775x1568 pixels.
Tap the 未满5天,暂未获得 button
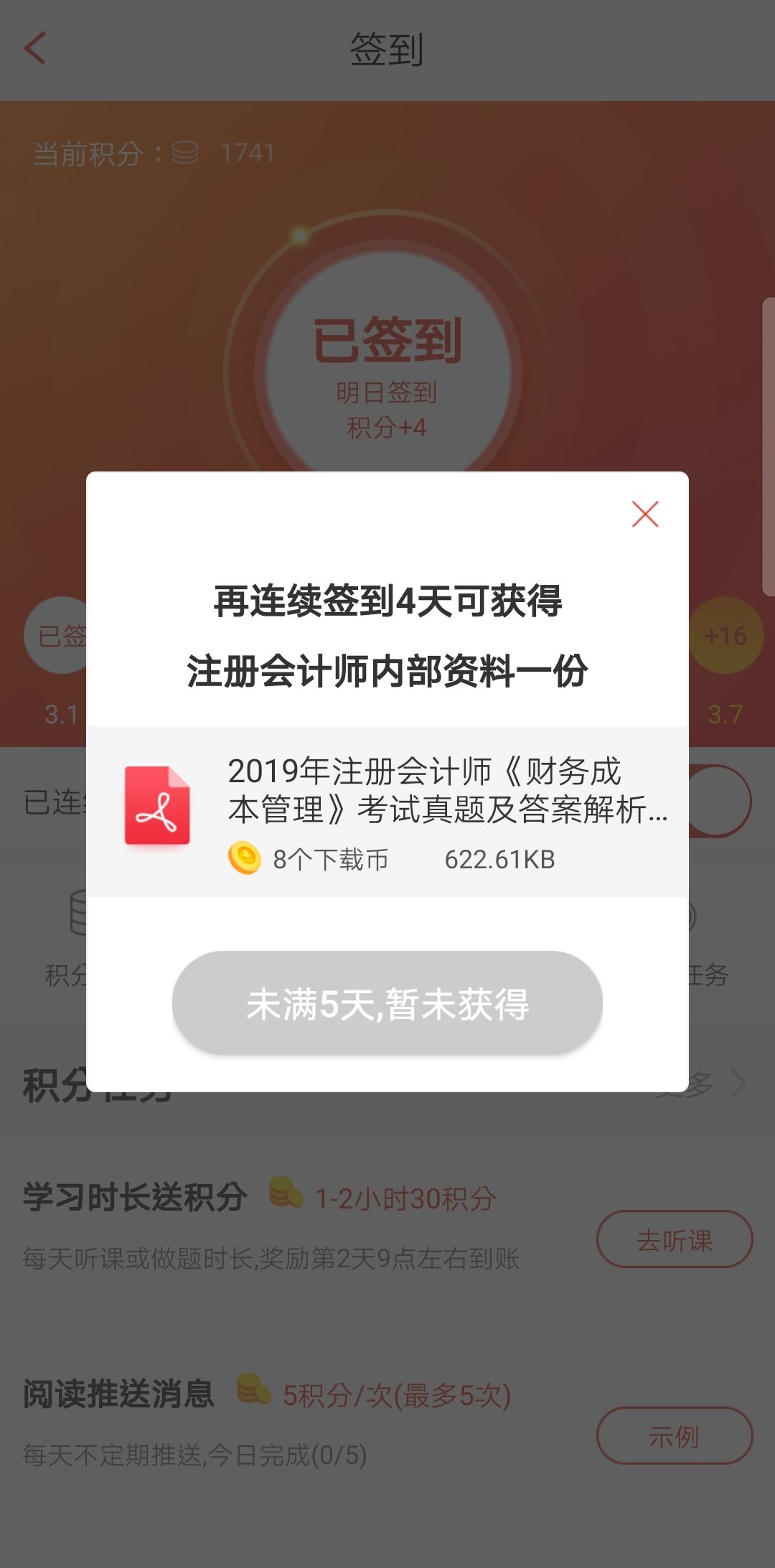(387, 1003)
